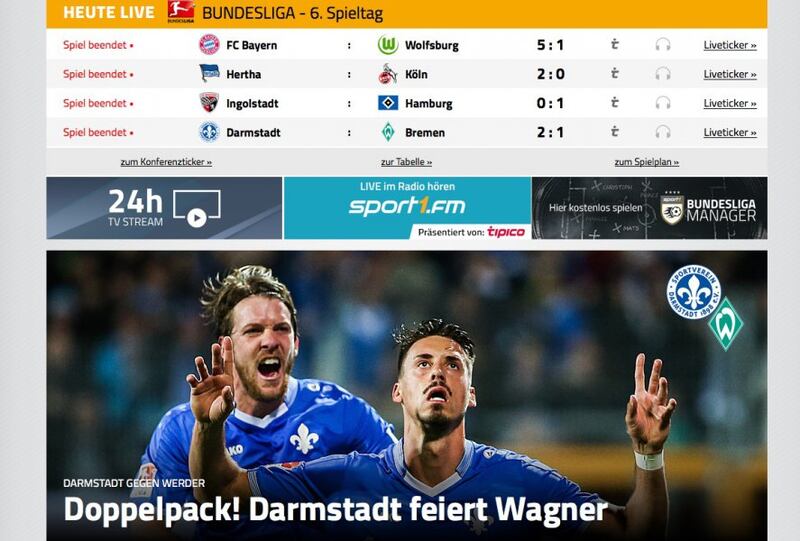View the schedule via zum Spielplan
The width and height of the screenshot is (800, 541).
point(646,162)
